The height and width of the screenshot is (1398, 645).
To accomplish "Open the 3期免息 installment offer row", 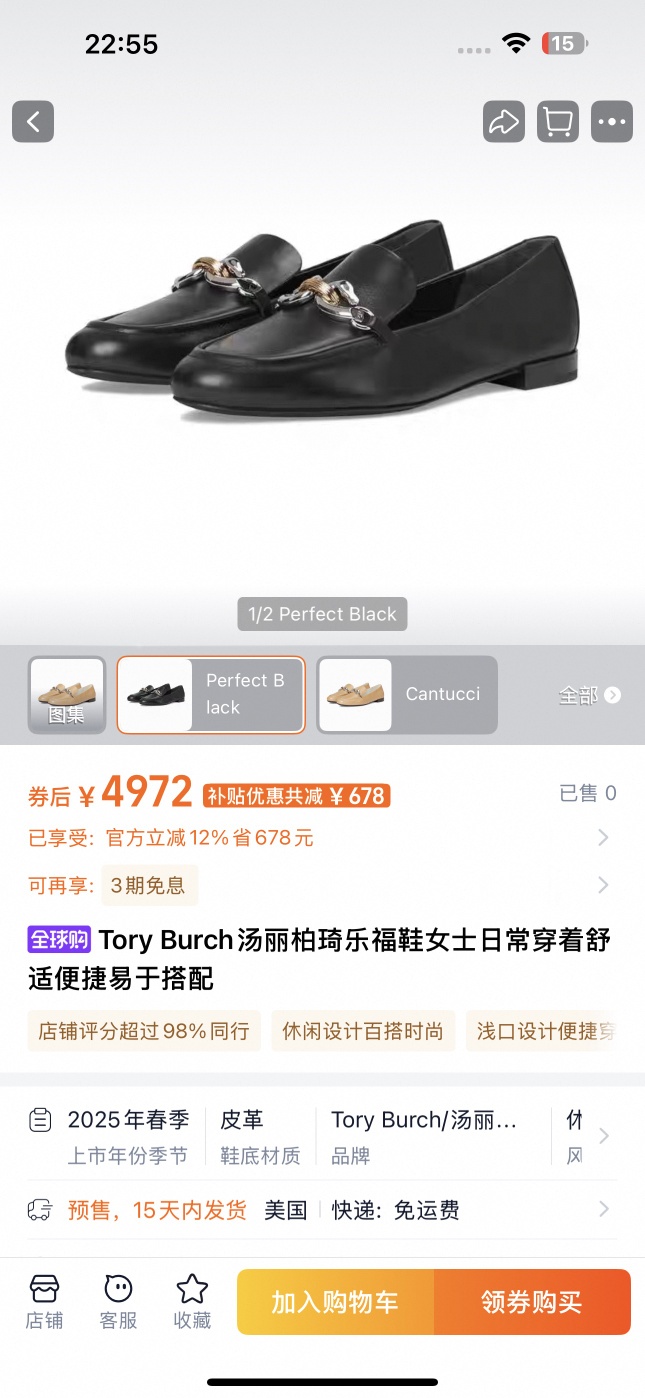I will click(320, 885).
